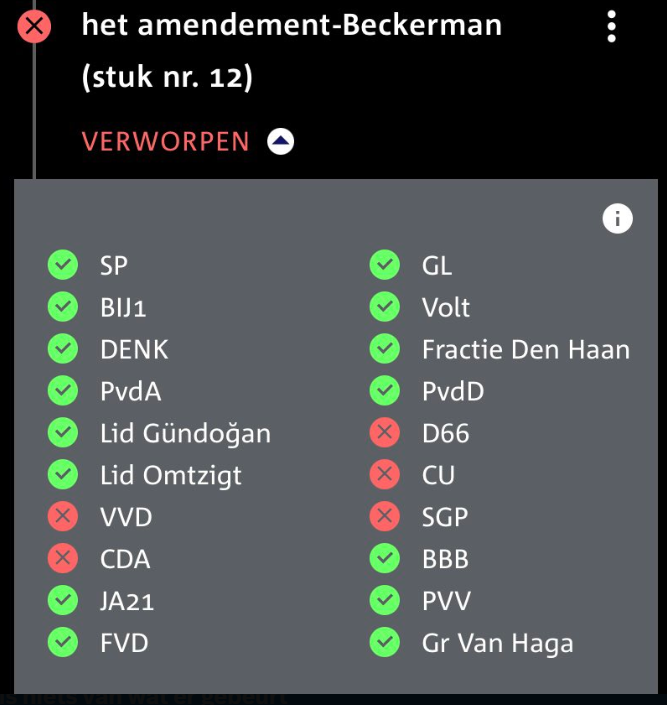Open the info icon in the vote panel
This screenshot has height=705, width=667.
coord(617,218)
